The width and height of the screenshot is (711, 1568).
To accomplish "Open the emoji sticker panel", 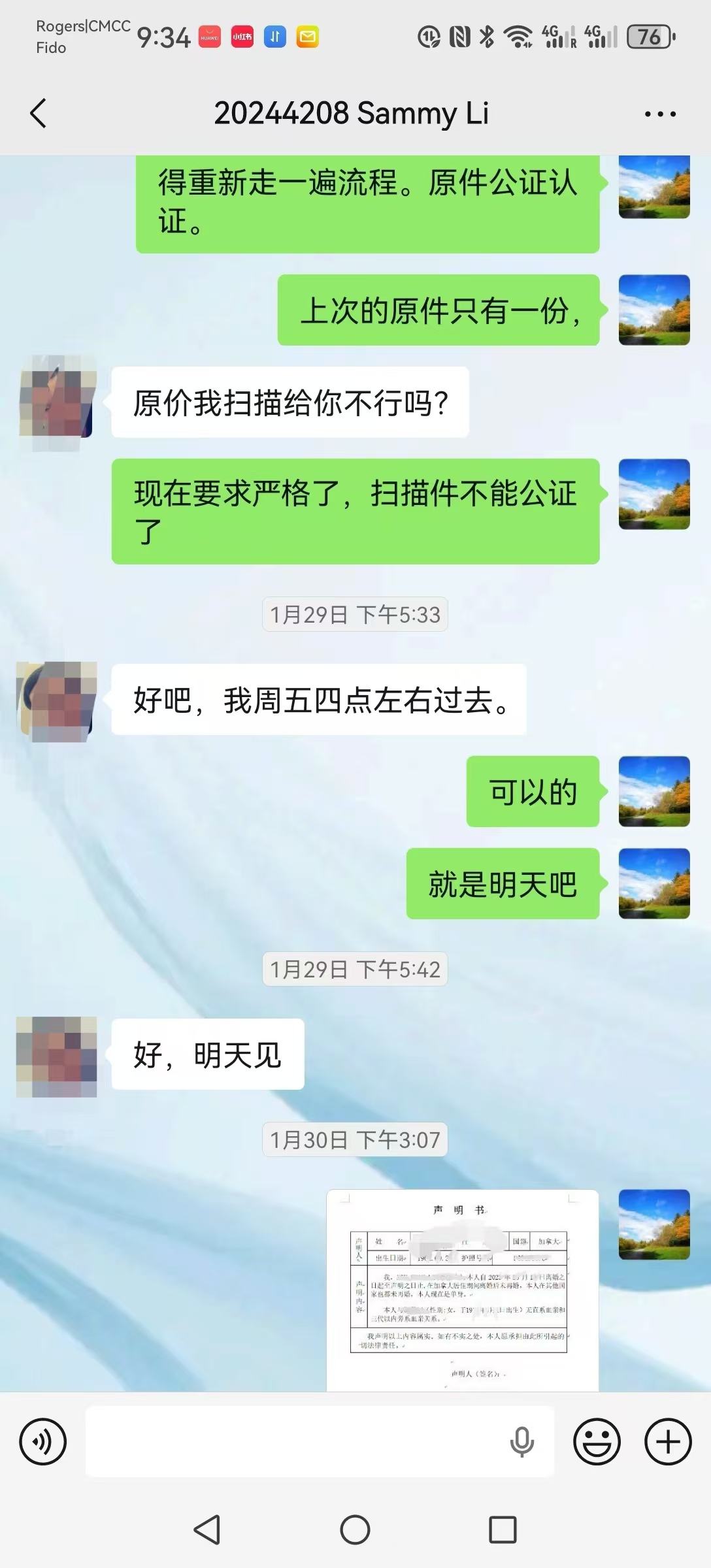I will click(x=597, y=1441).
